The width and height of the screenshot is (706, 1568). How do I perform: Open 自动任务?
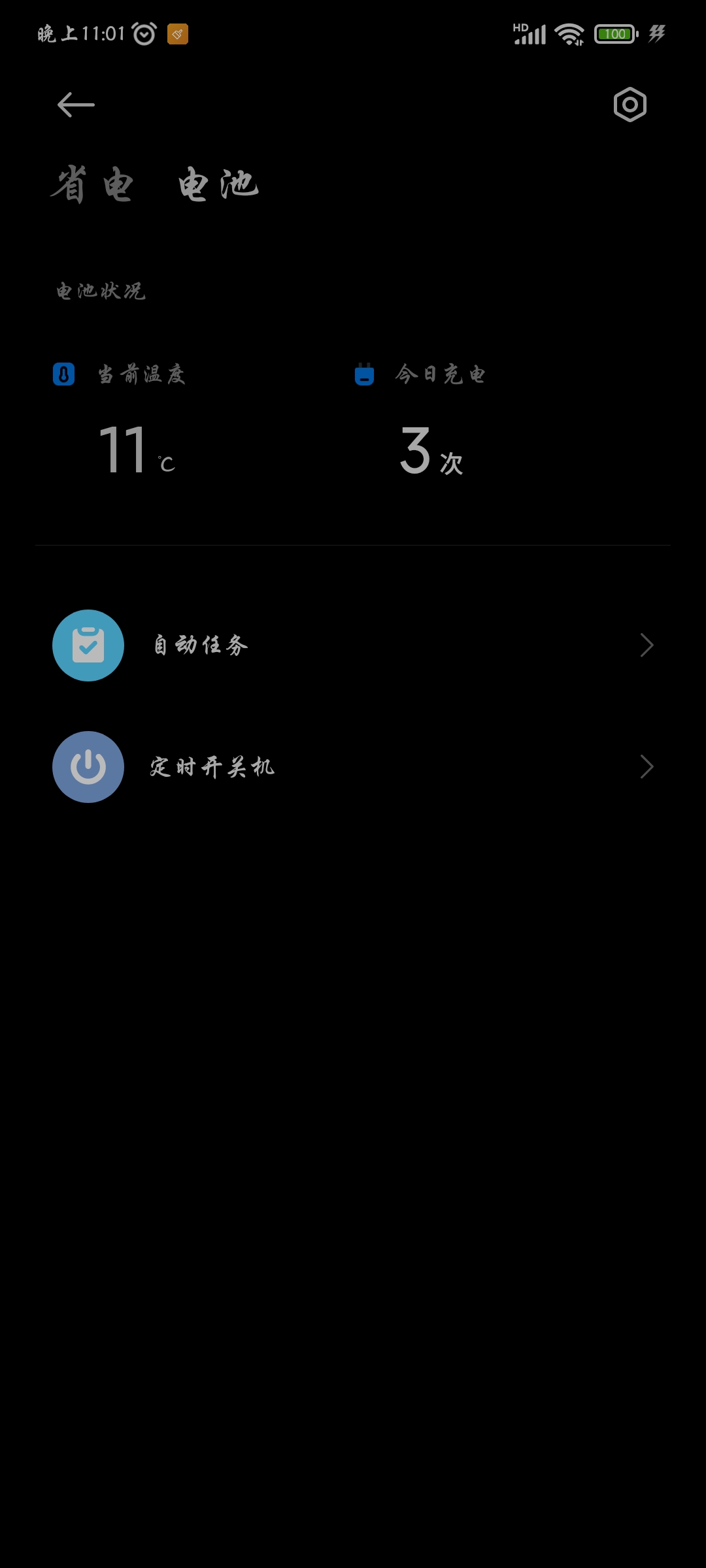[353, 645]
